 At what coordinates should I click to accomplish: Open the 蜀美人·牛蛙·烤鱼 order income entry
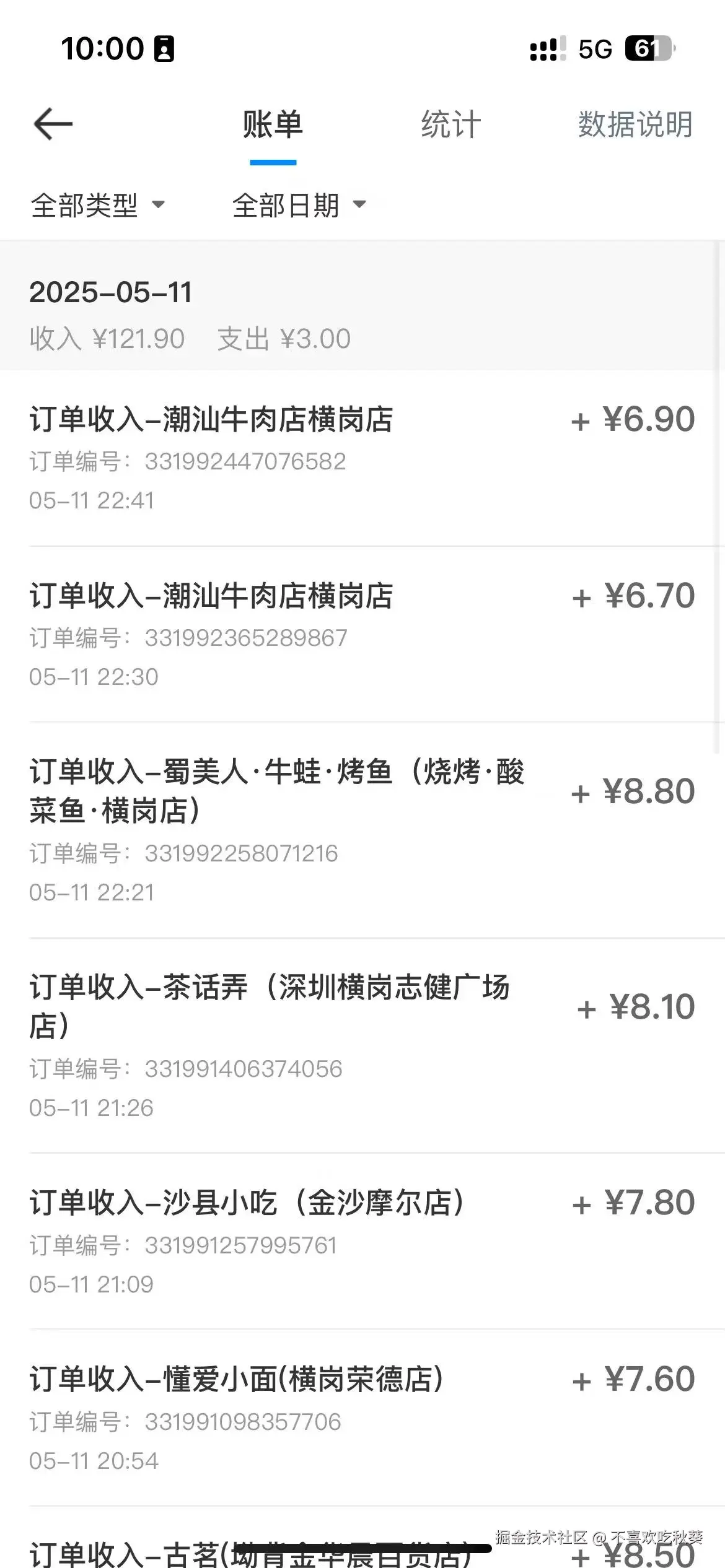coord(362,830)
